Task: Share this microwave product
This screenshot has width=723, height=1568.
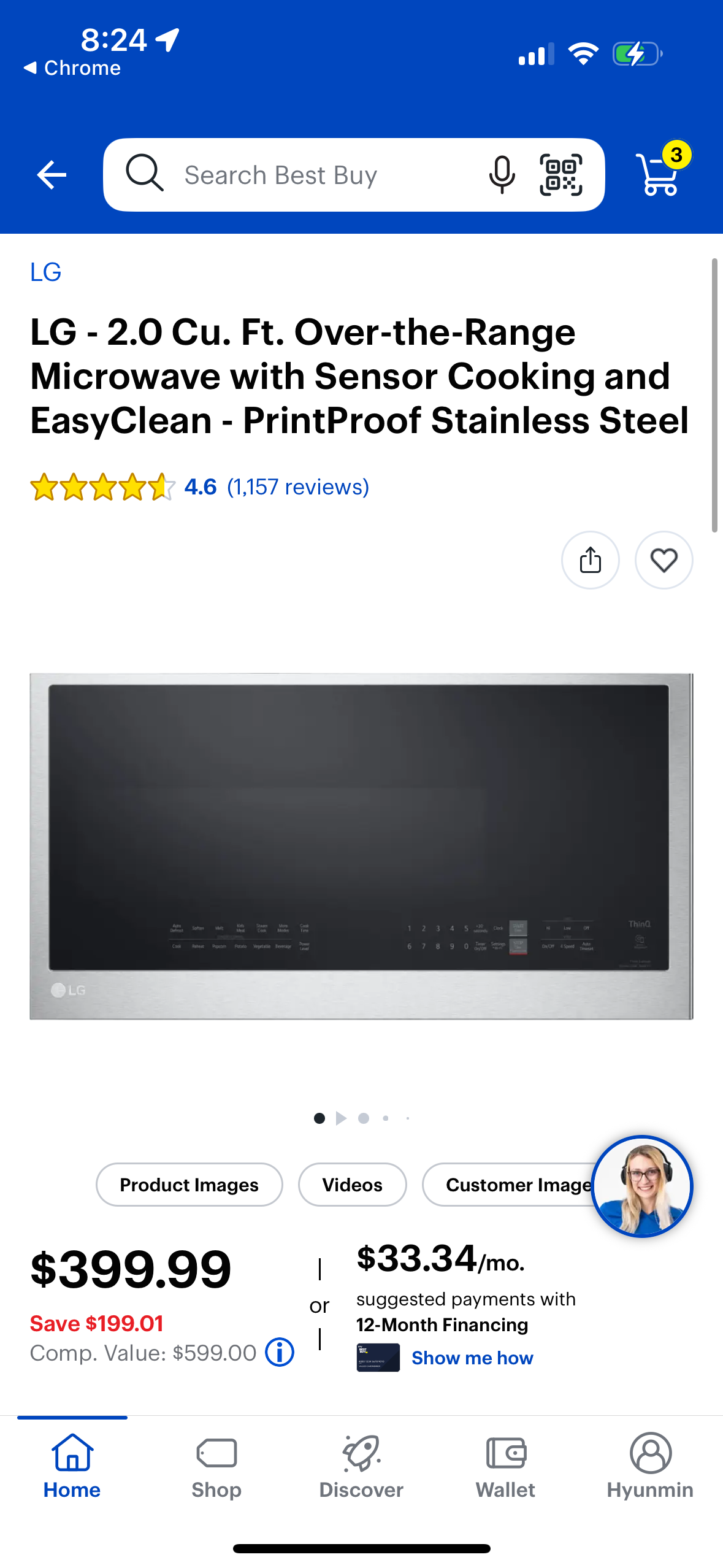Action: click(590, 560)
